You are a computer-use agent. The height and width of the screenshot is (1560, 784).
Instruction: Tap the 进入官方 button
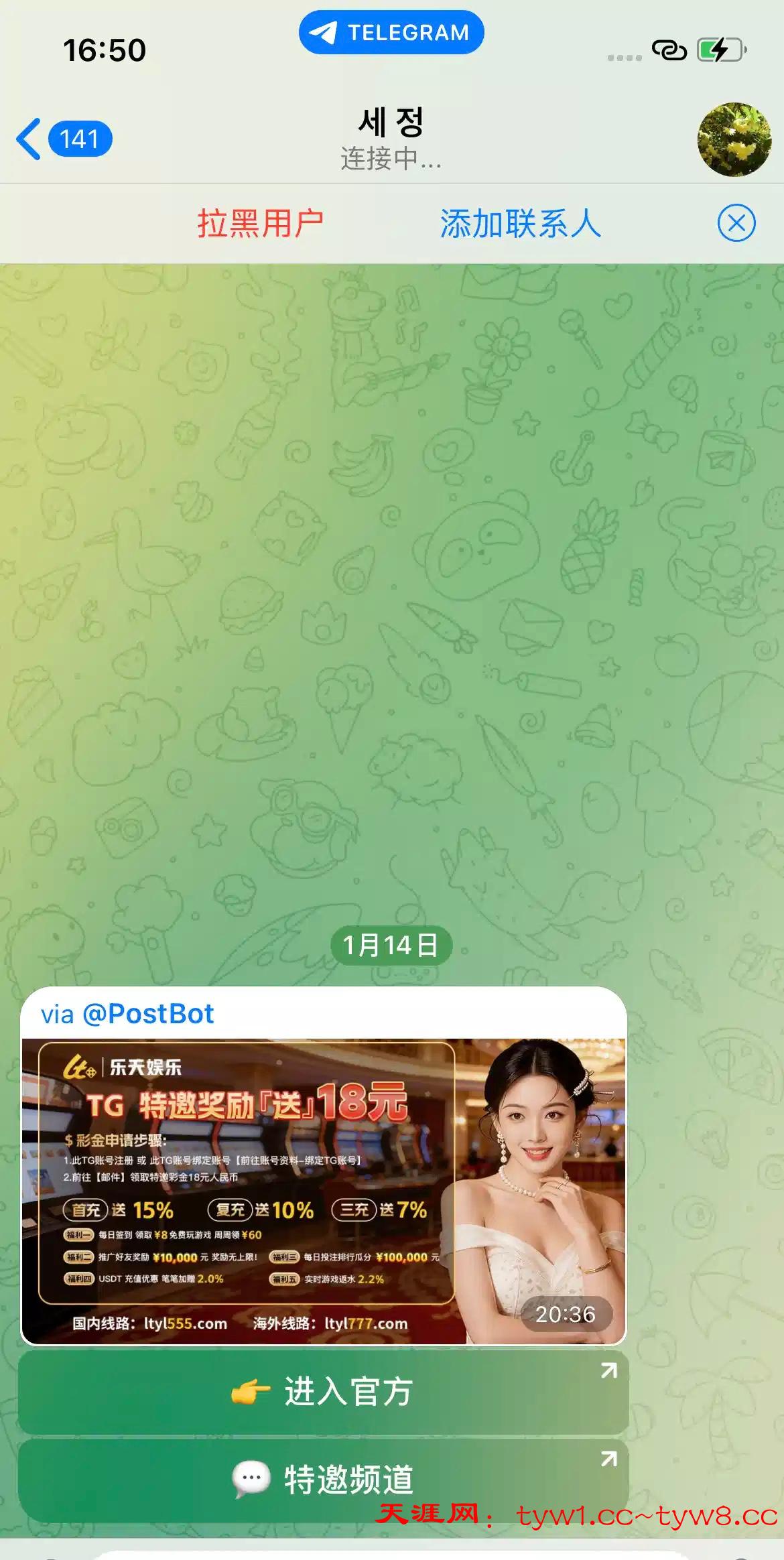(x=324, y=1392)
